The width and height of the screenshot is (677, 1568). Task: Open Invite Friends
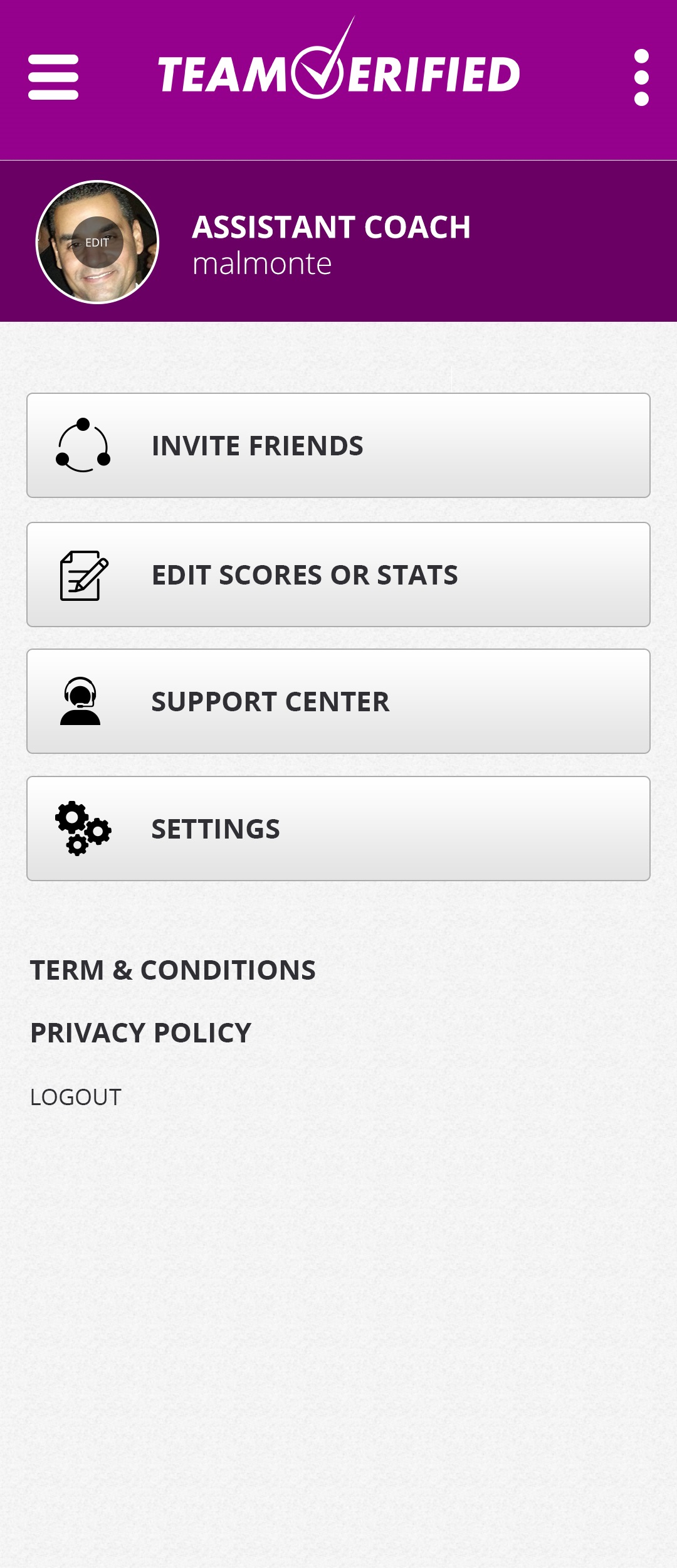pyautogui.click(x=338, y=445)
